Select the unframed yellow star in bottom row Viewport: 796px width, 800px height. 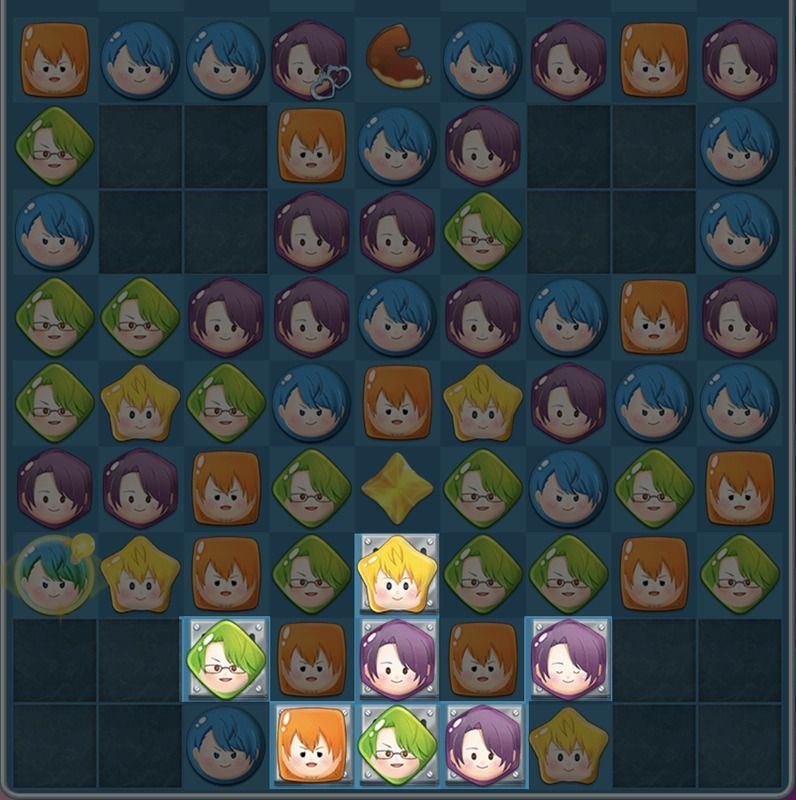568,745
